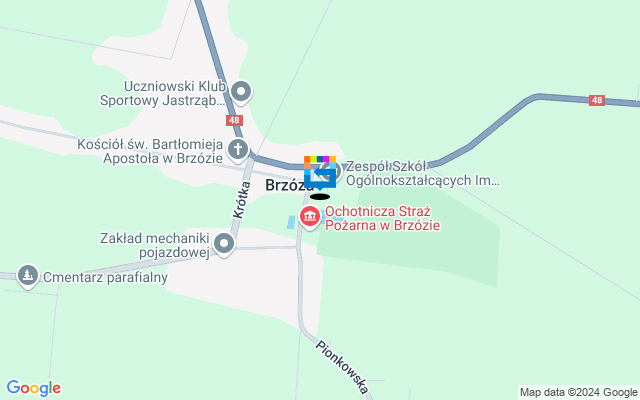Select the Kościół św. Bartłomieja Apostoła church pin
Screen dimensions: 640x400
coord(238,151)
